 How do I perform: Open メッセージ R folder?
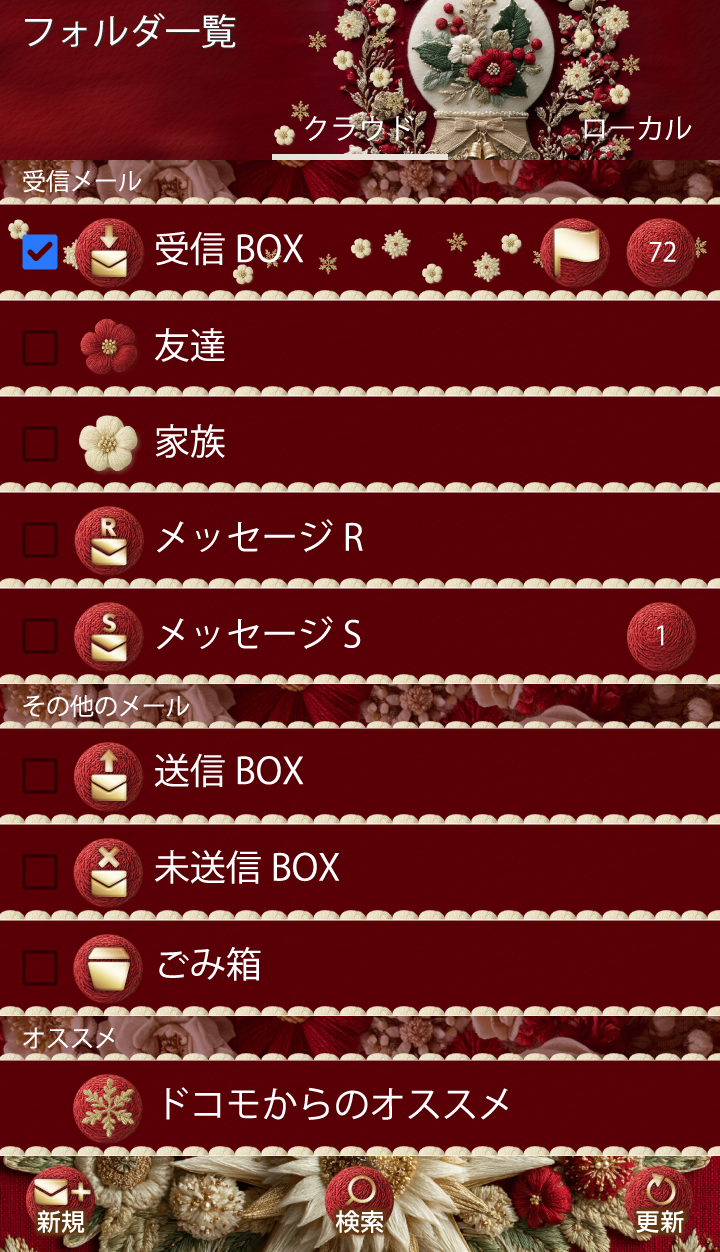258,538
